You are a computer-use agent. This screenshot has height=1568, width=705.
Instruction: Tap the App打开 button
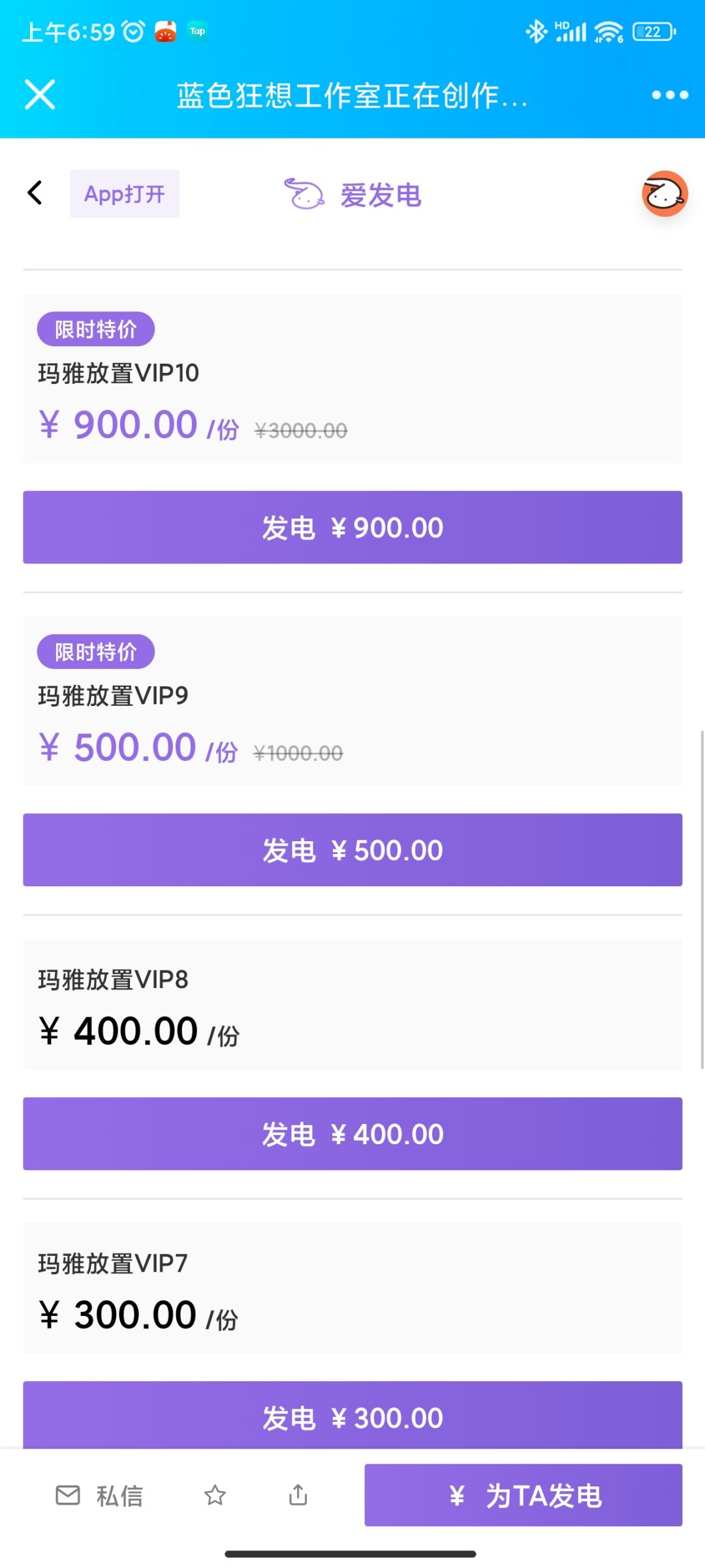point(125,194)
